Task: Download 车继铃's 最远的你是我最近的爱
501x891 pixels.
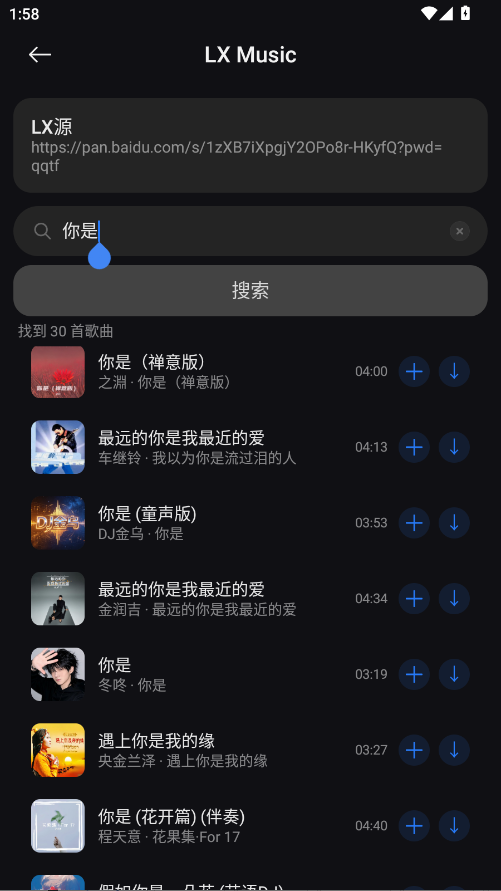Action: tap(454, 447)
